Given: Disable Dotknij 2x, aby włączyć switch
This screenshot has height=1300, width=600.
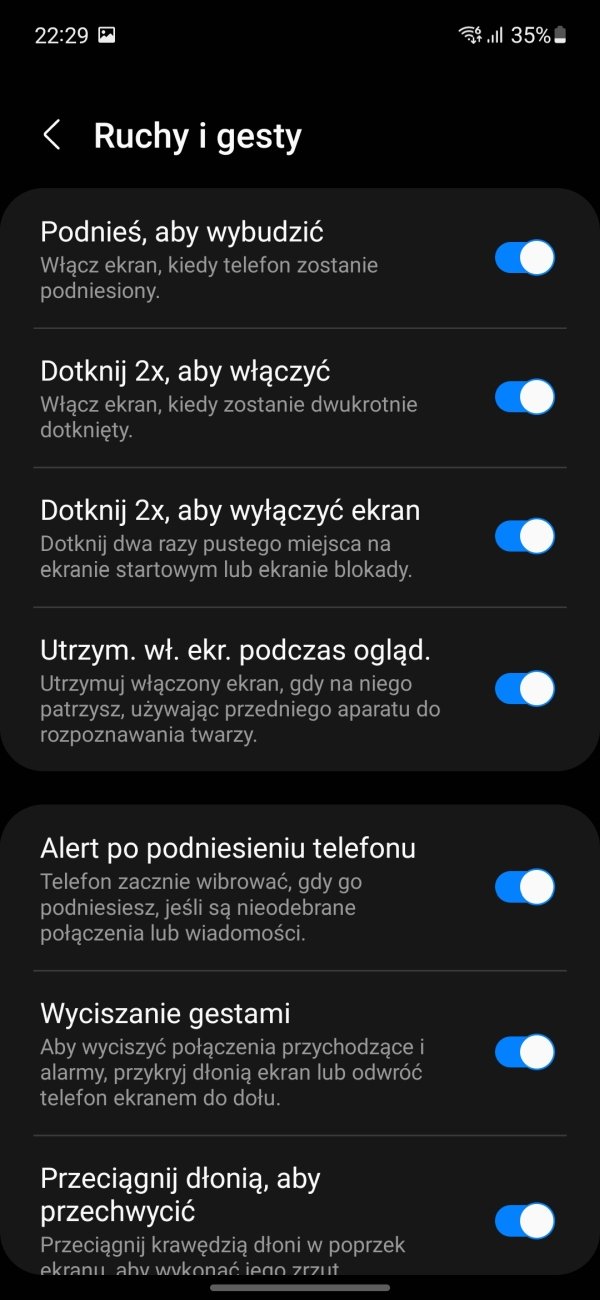Looking at the screenshot, I should click(x=525, y=397).
